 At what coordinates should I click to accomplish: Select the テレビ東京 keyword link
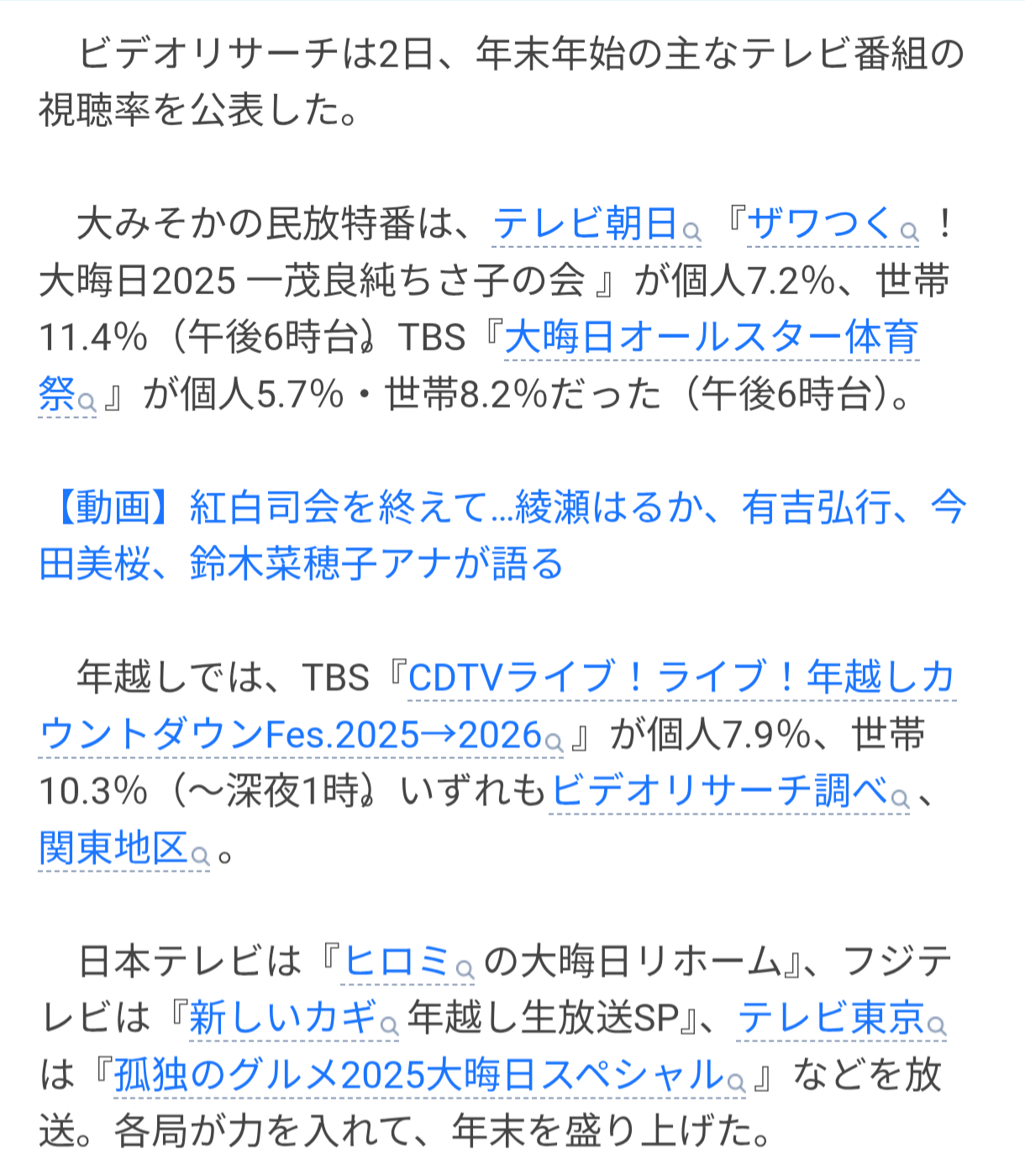[830, 1018]
